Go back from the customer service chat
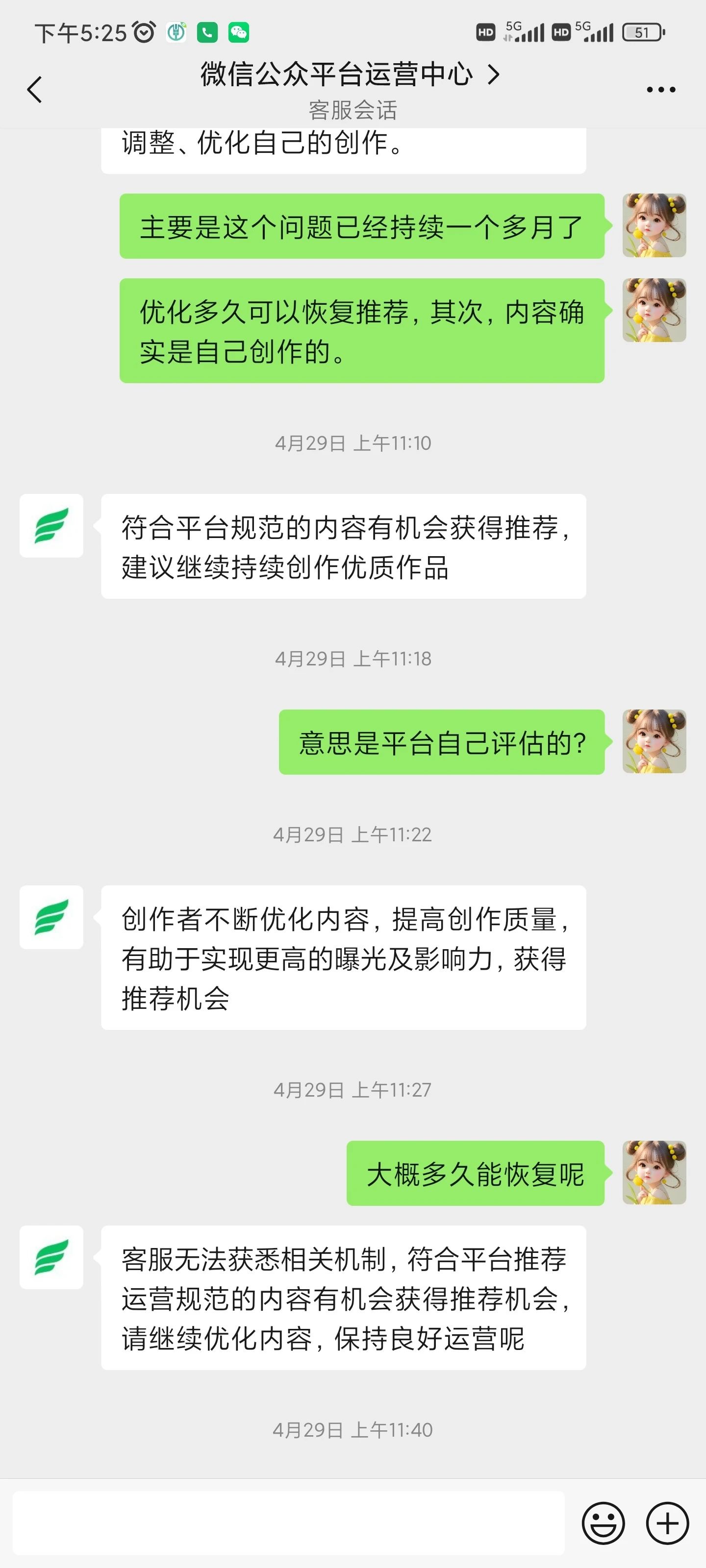This screenshot has width=706, height=1568. pyautogui.click(x=35, y=90)
